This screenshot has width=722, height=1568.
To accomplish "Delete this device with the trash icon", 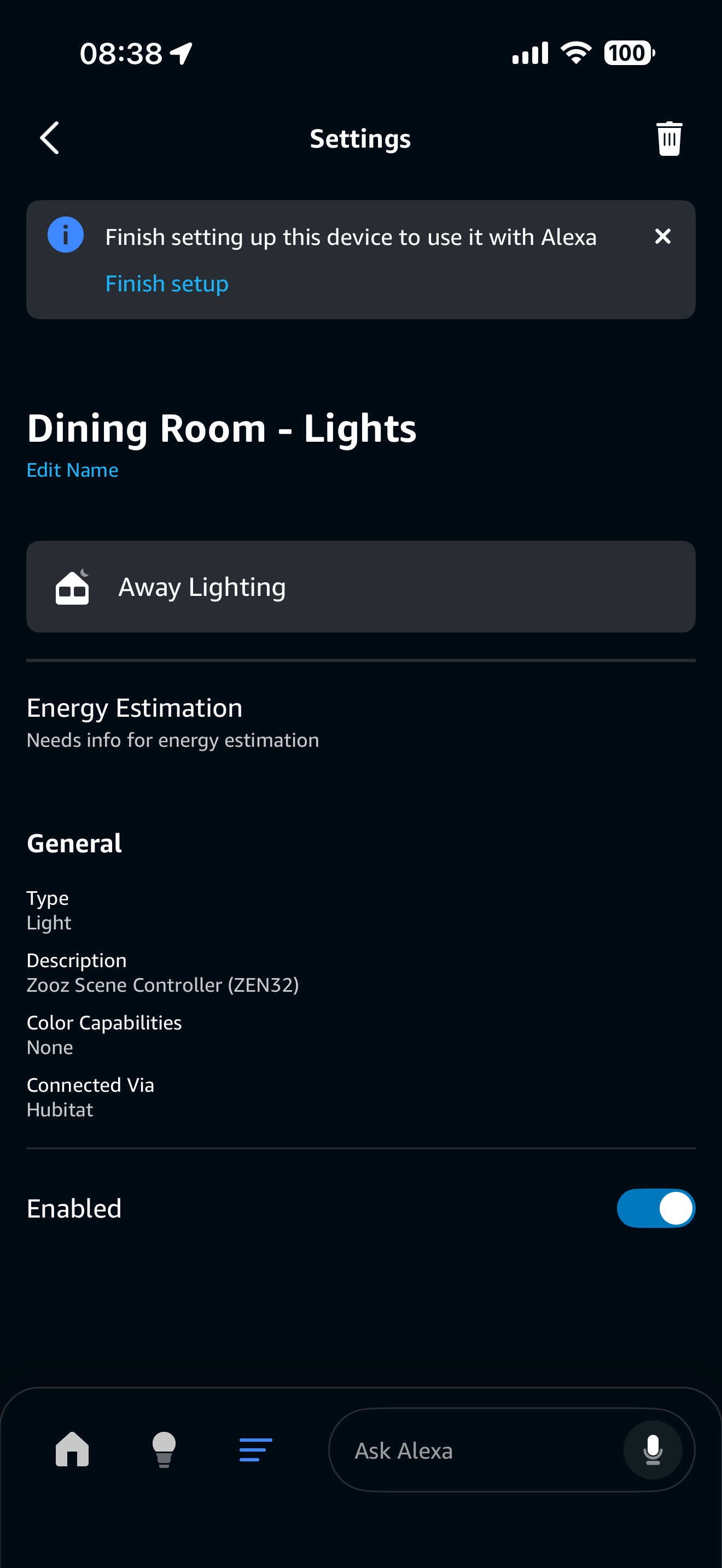I will coord(668,138).
